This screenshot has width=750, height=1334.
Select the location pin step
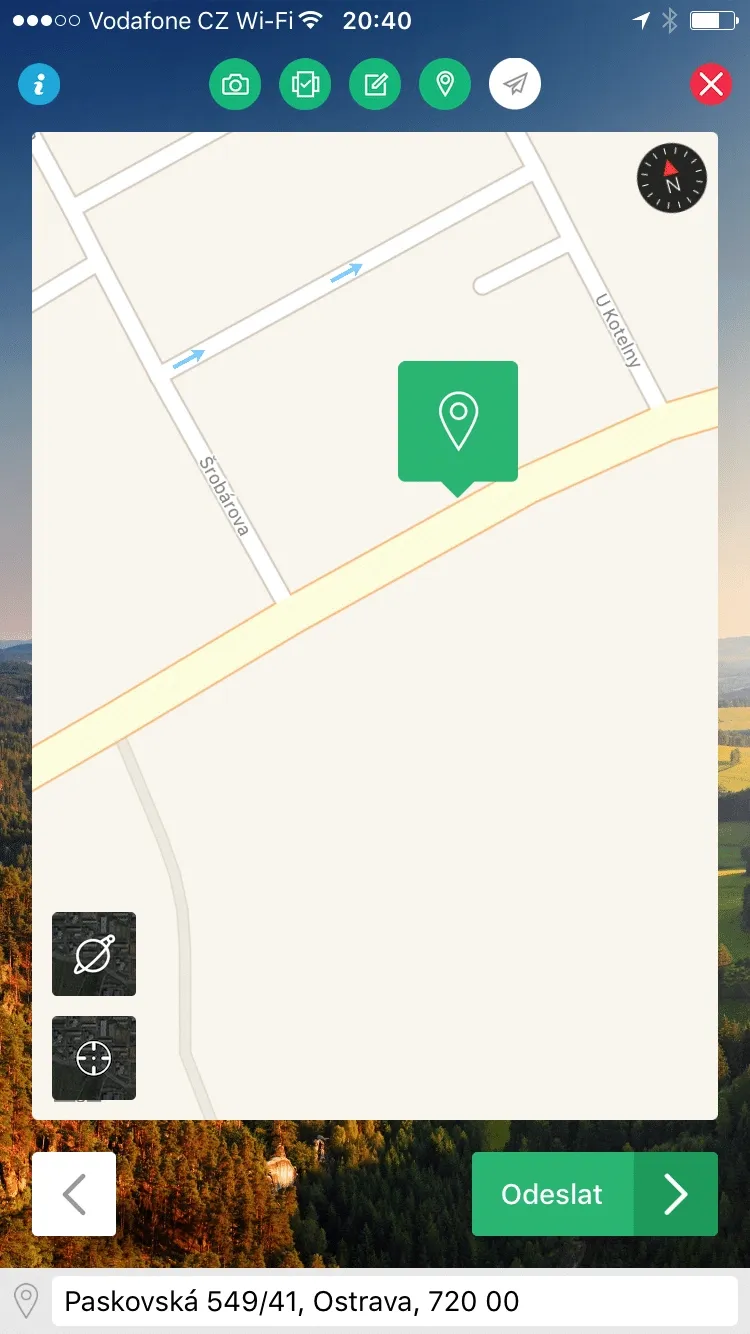click(445, 85)
